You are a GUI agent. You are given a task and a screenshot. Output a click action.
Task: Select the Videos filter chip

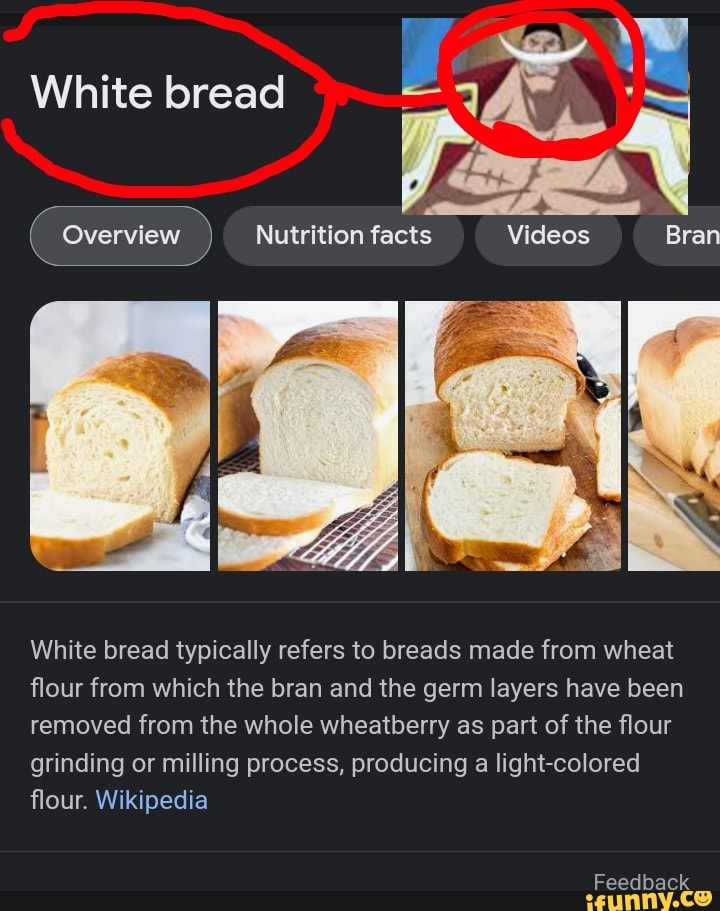(548, 236)
